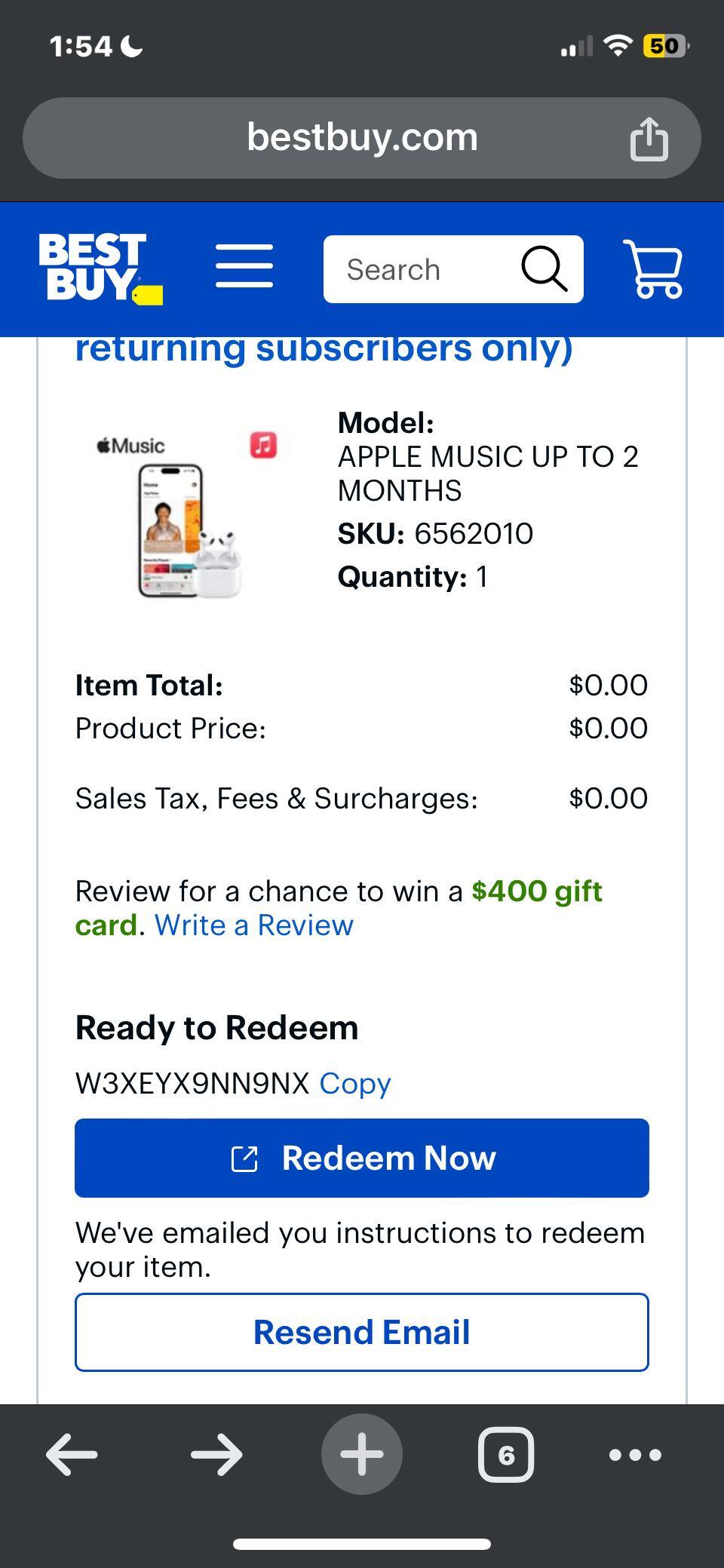Go forward in the browser
Image resolution: width=724 pixels, height=1568 pixels.
(x=217, y=1454)
